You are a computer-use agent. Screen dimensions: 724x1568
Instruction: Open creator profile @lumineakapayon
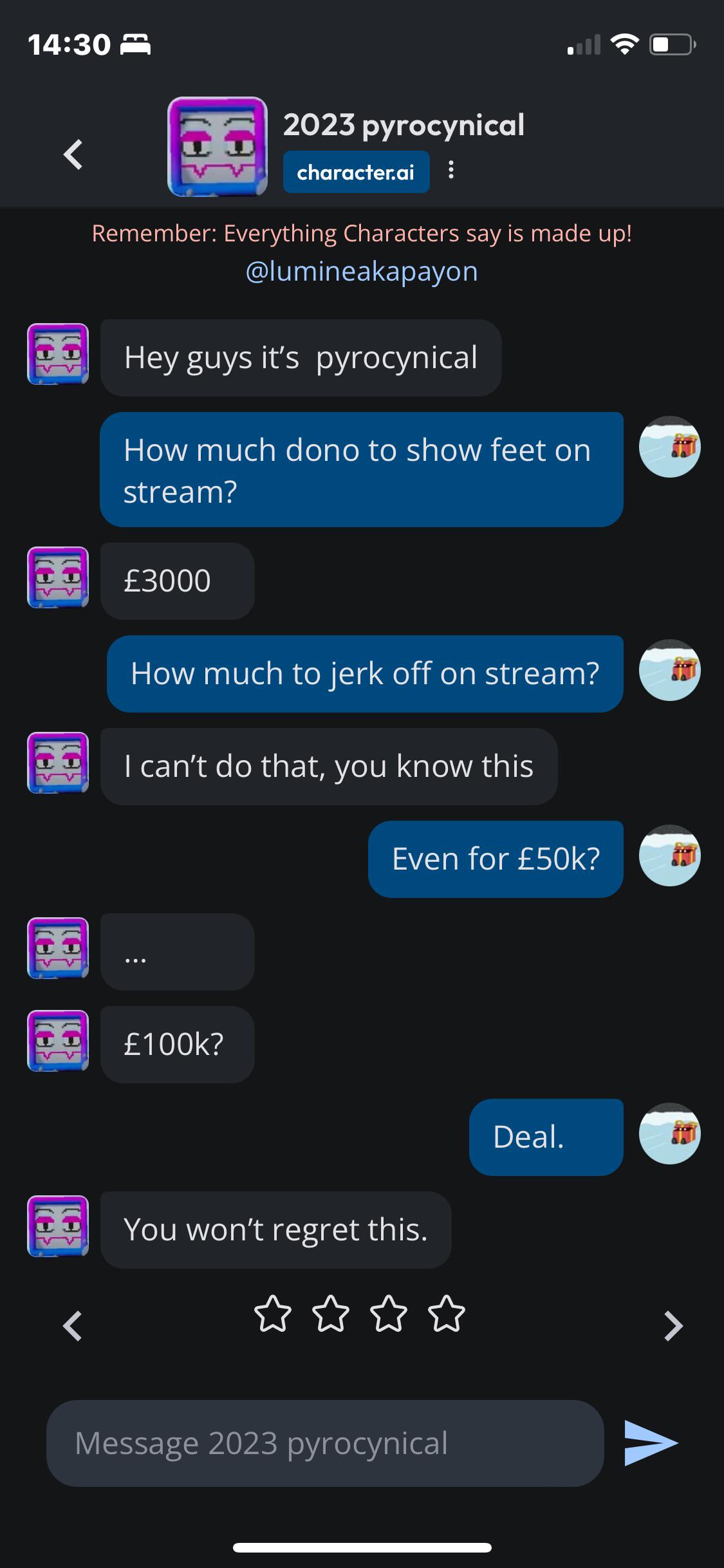[x=362, y=271]
